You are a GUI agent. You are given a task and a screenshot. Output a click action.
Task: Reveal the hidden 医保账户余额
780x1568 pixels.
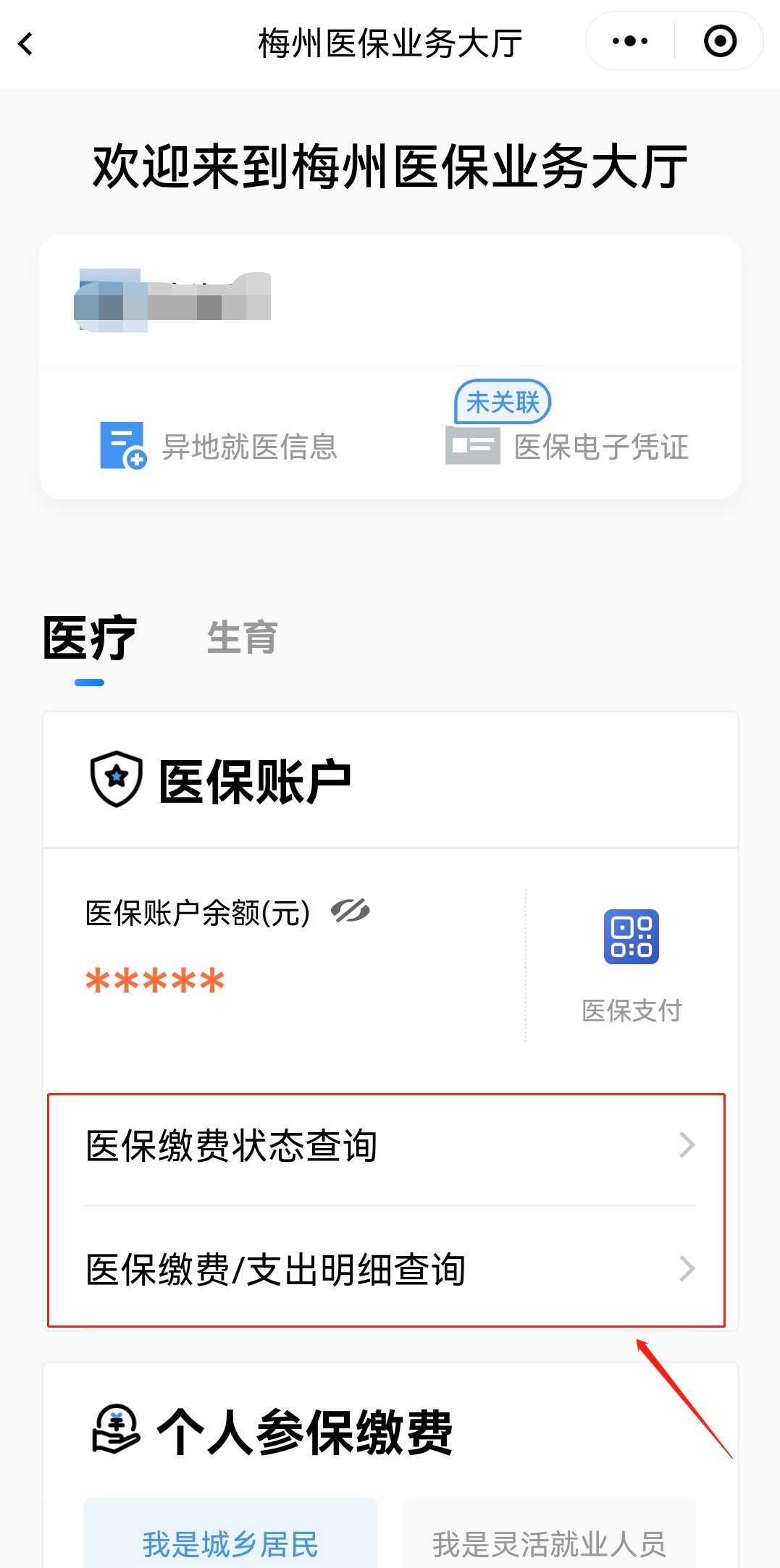[351, 911]
